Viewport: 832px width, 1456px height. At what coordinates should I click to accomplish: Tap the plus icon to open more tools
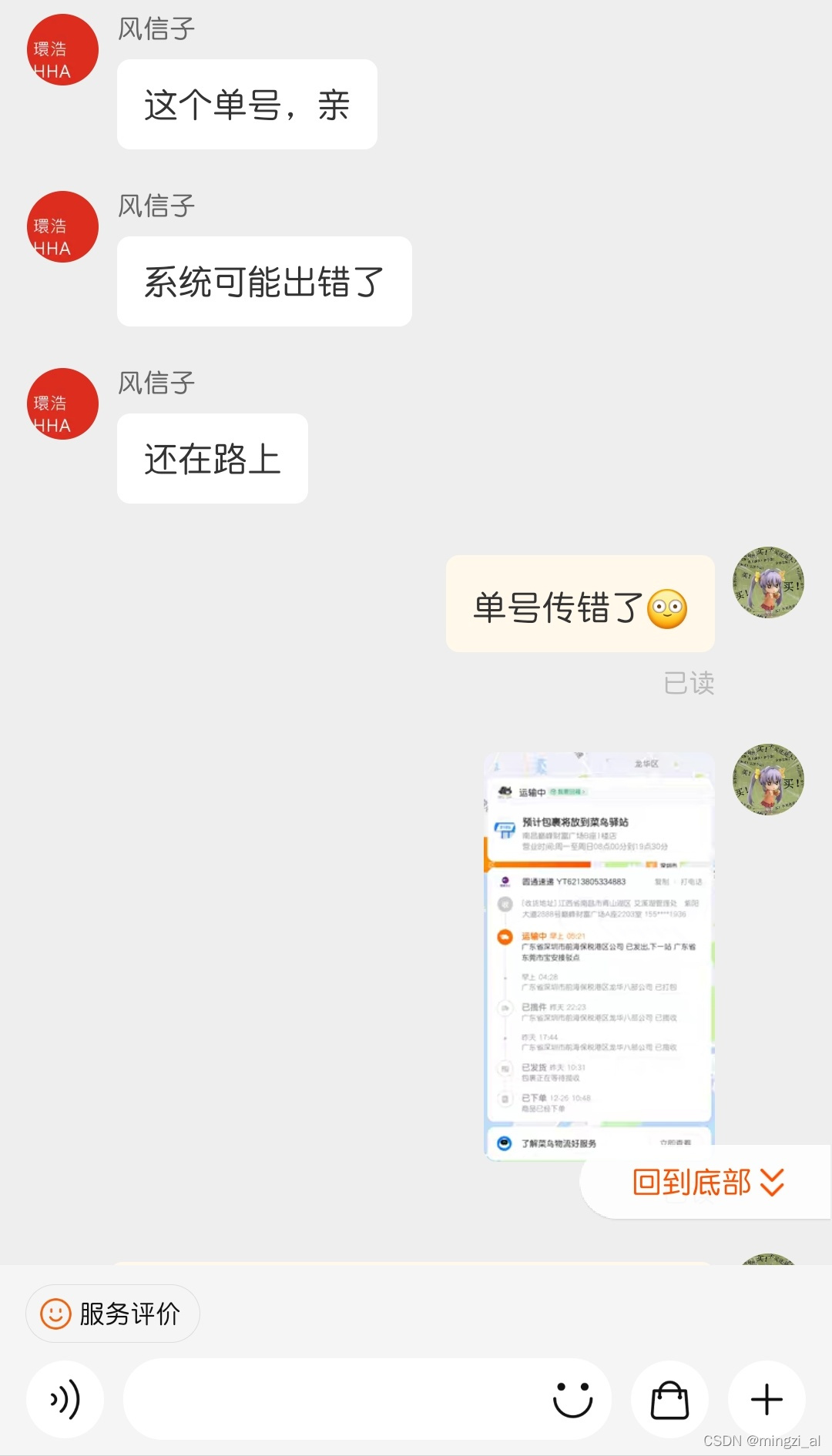(x=767, y=1400)
